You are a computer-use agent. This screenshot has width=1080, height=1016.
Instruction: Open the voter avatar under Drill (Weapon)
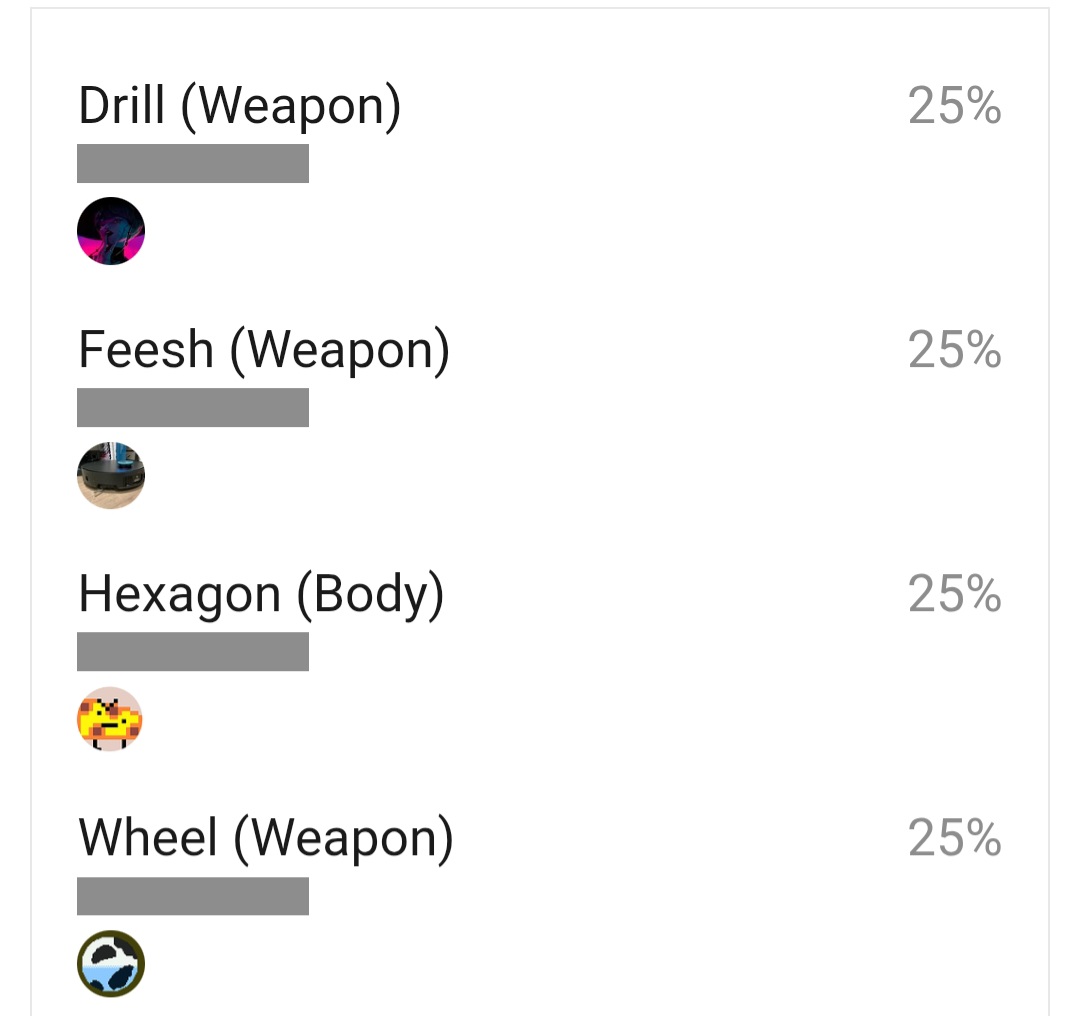tap(111, 231)
